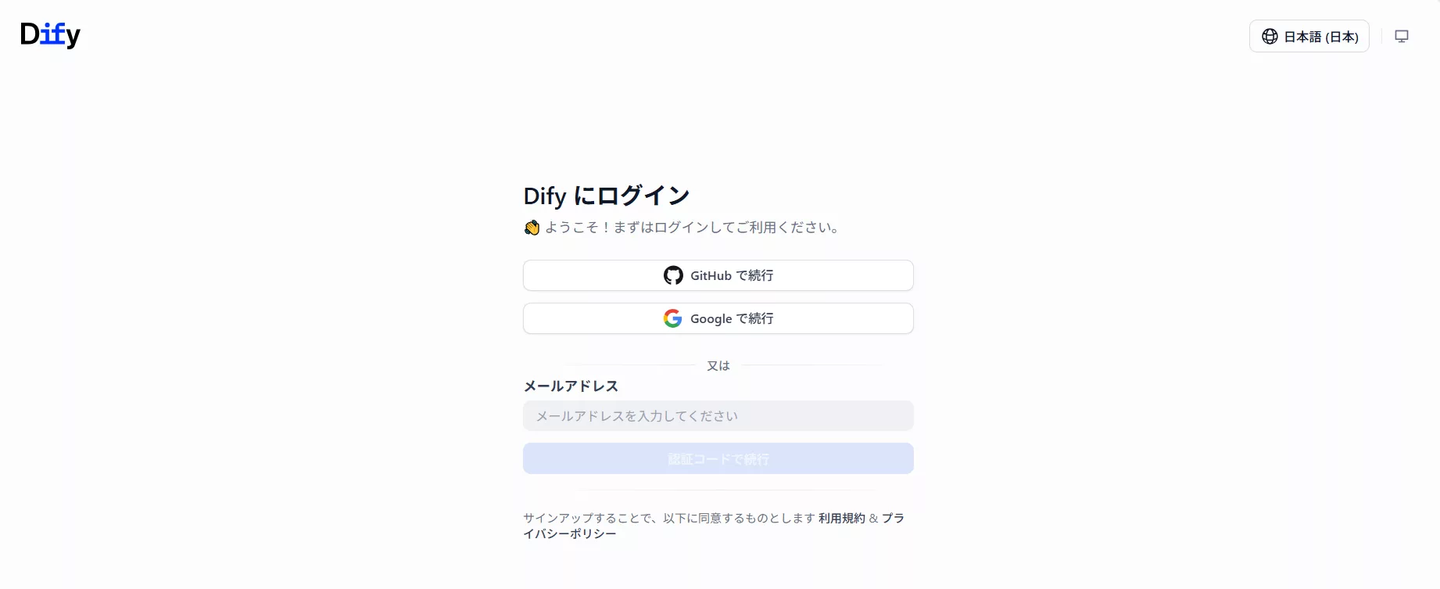Continue login with GitHub
Viewport: 1440px width, 589px height.
point(718,275)
